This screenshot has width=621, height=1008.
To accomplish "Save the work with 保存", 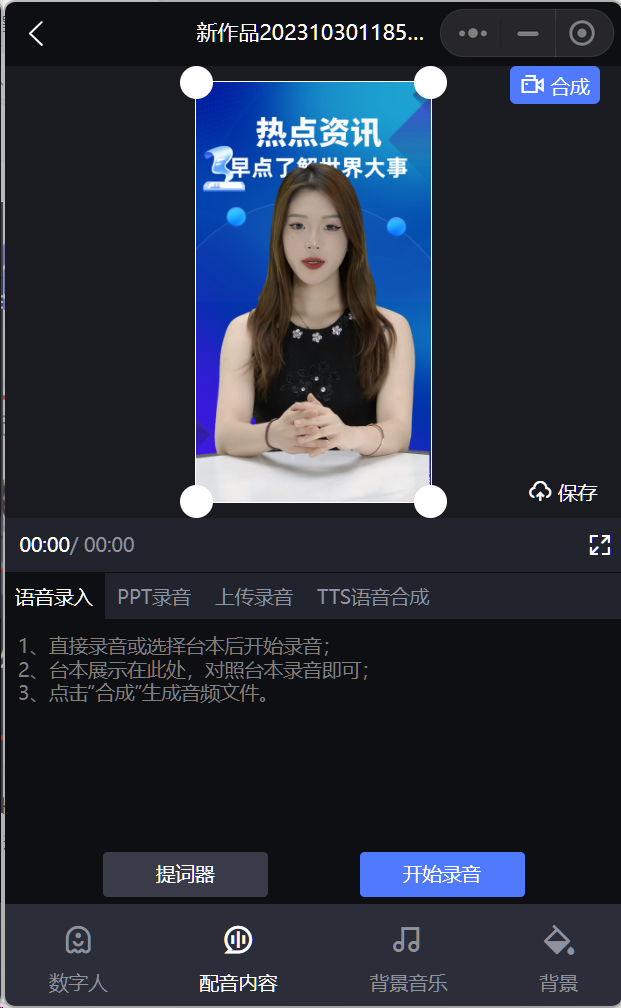I will point(563,492).
